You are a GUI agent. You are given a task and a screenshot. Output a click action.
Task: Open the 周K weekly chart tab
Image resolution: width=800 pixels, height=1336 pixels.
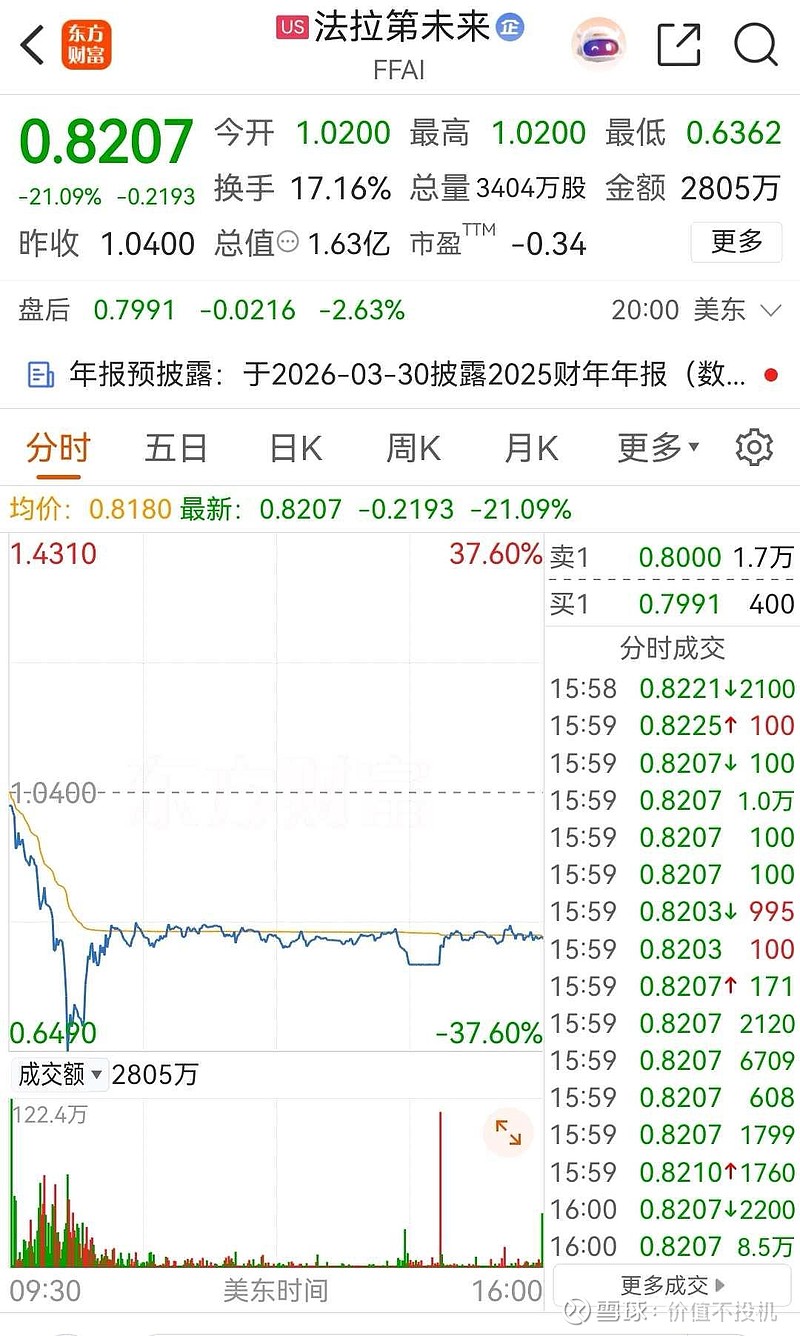point(411,447)
